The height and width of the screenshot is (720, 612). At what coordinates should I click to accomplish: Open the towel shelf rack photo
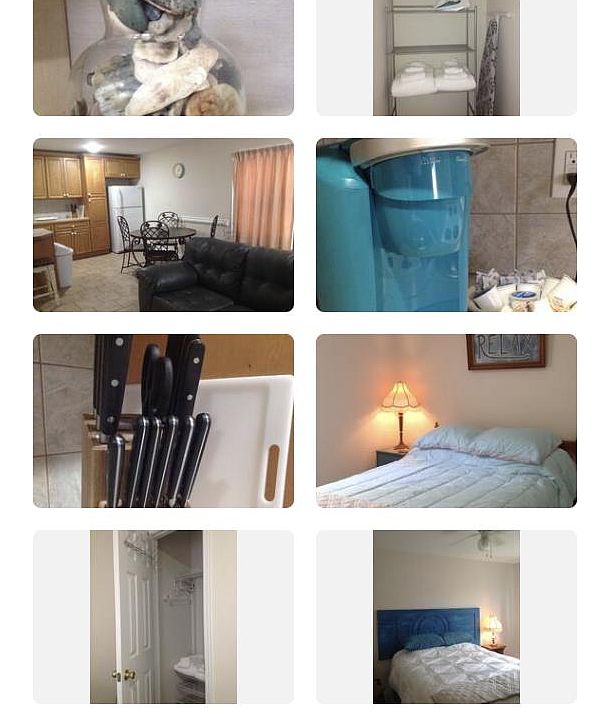click(446, 57)
